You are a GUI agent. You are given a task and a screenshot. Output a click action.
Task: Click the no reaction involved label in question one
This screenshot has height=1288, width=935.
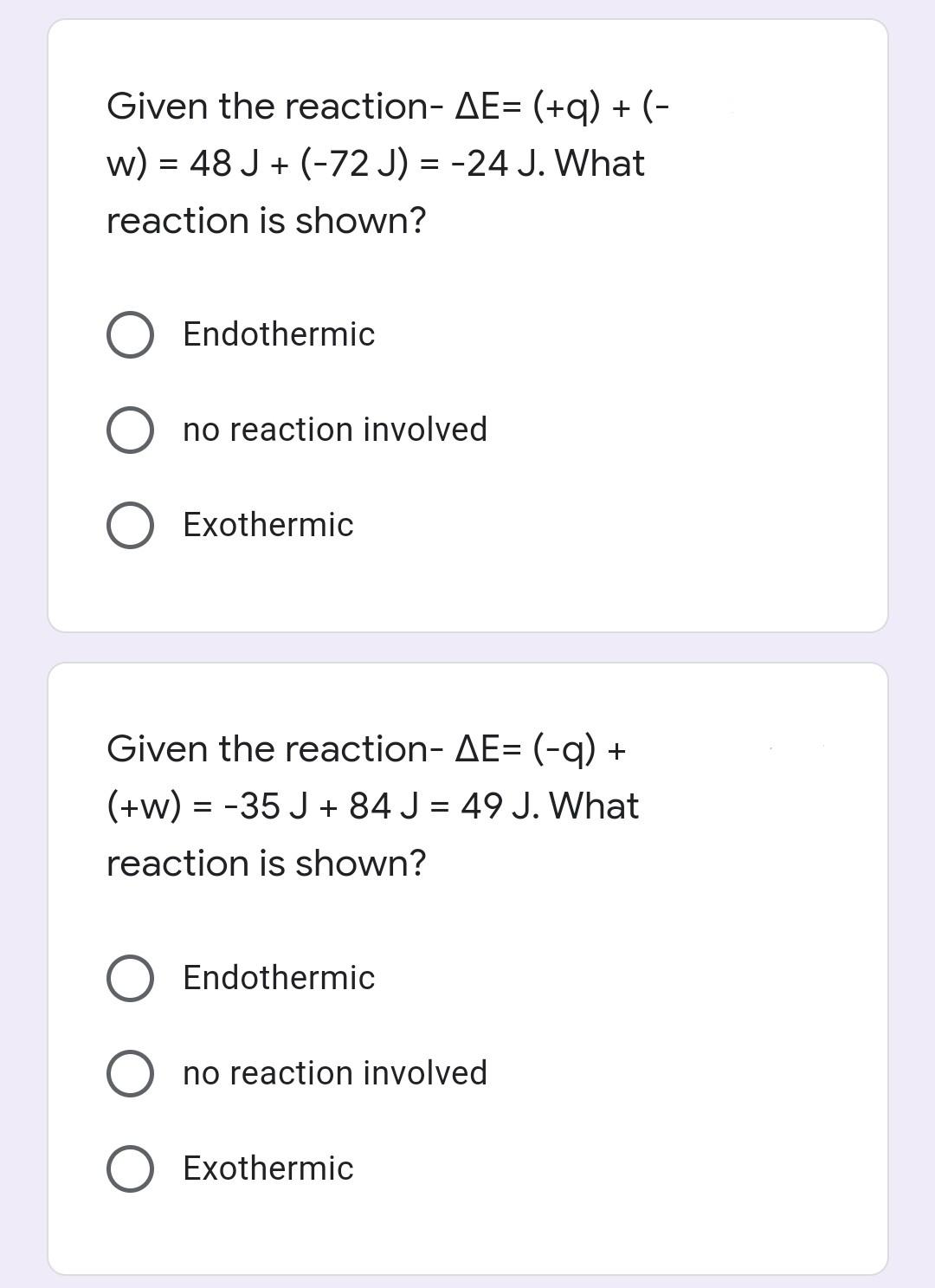pos(333,429)
